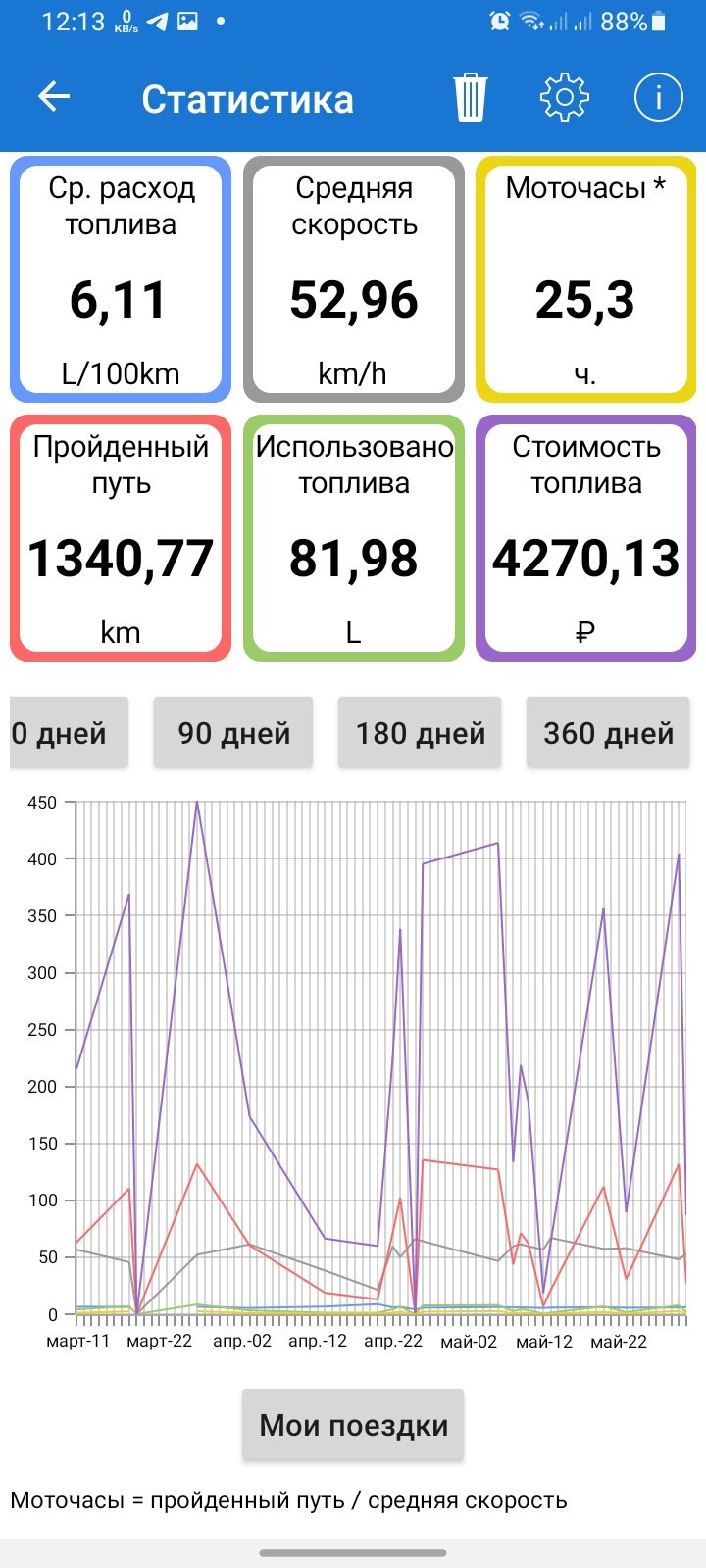The width and height of the screenshot is (706, 1568).
Task: Tap the trash bin delete icon
Action: coord(471,97)
